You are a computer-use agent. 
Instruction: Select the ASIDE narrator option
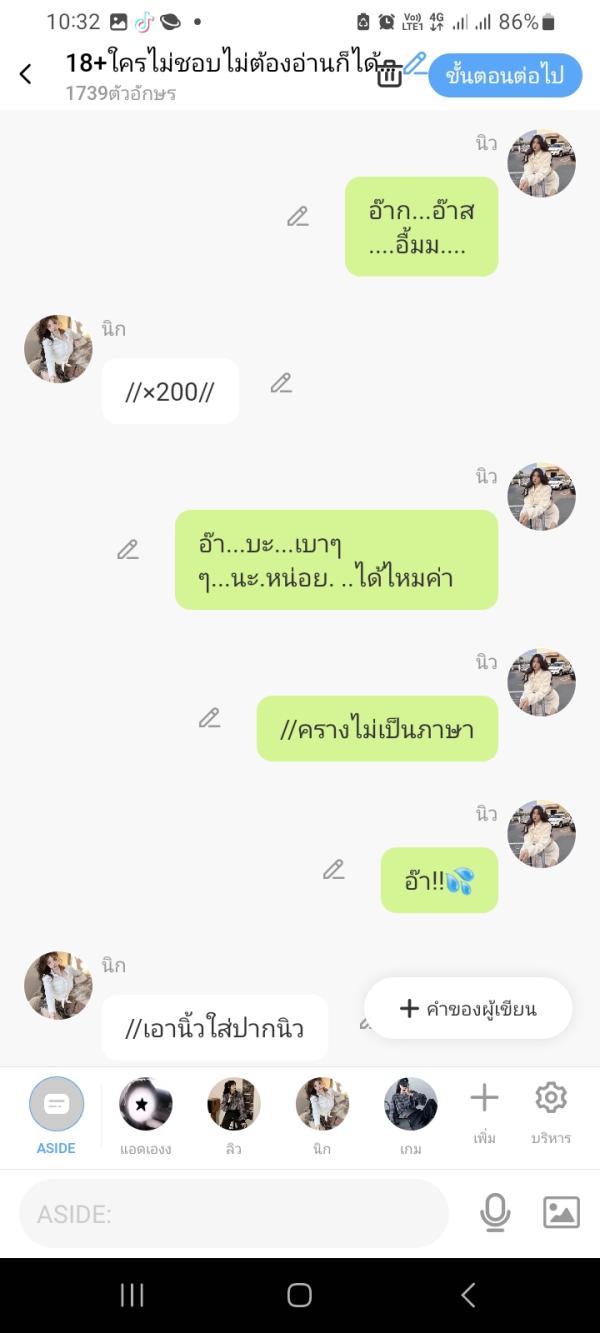pyautogui.click(x=56, y=1115)
